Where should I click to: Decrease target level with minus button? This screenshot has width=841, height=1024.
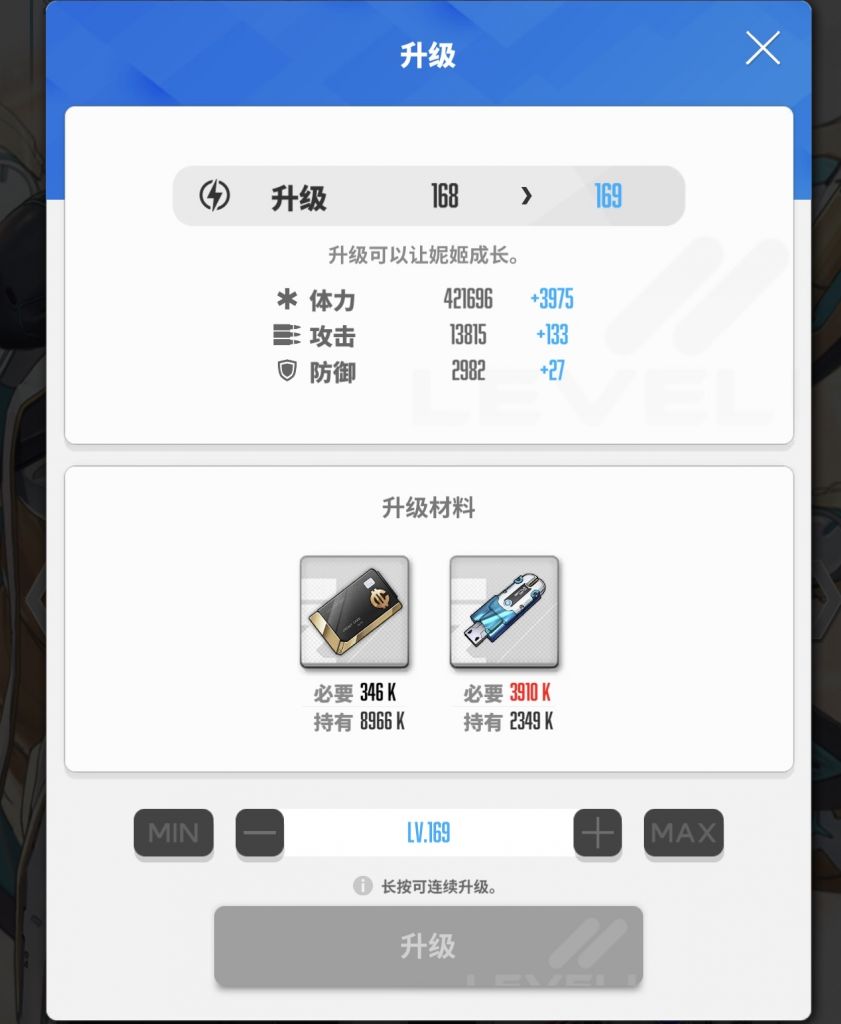coord(260,832)
